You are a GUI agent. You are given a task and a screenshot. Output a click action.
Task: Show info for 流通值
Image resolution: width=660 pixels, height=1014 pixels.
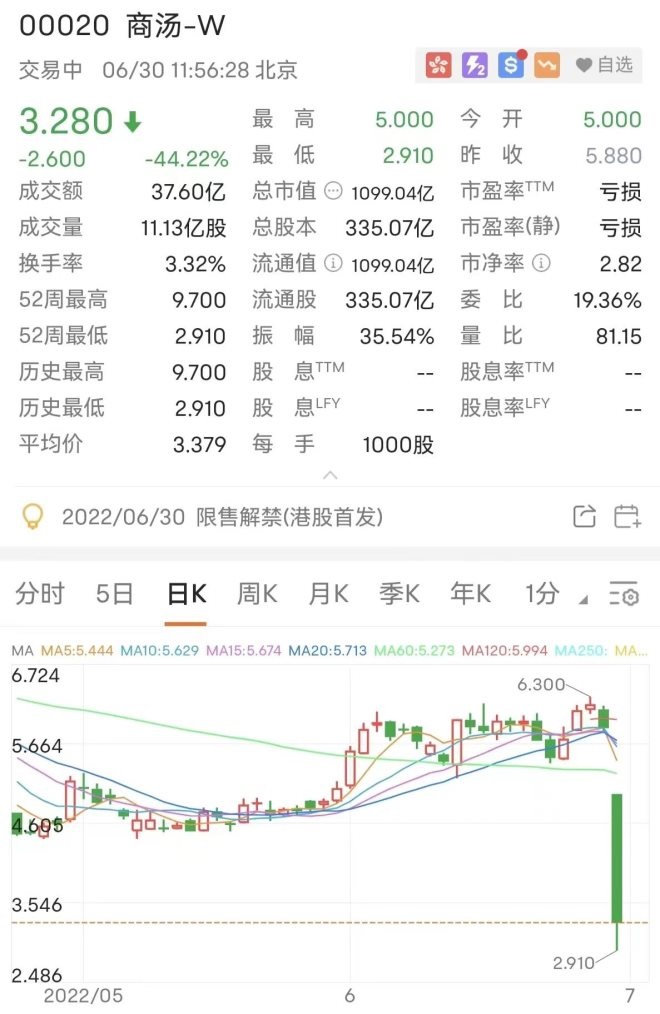tap(334, 263)
